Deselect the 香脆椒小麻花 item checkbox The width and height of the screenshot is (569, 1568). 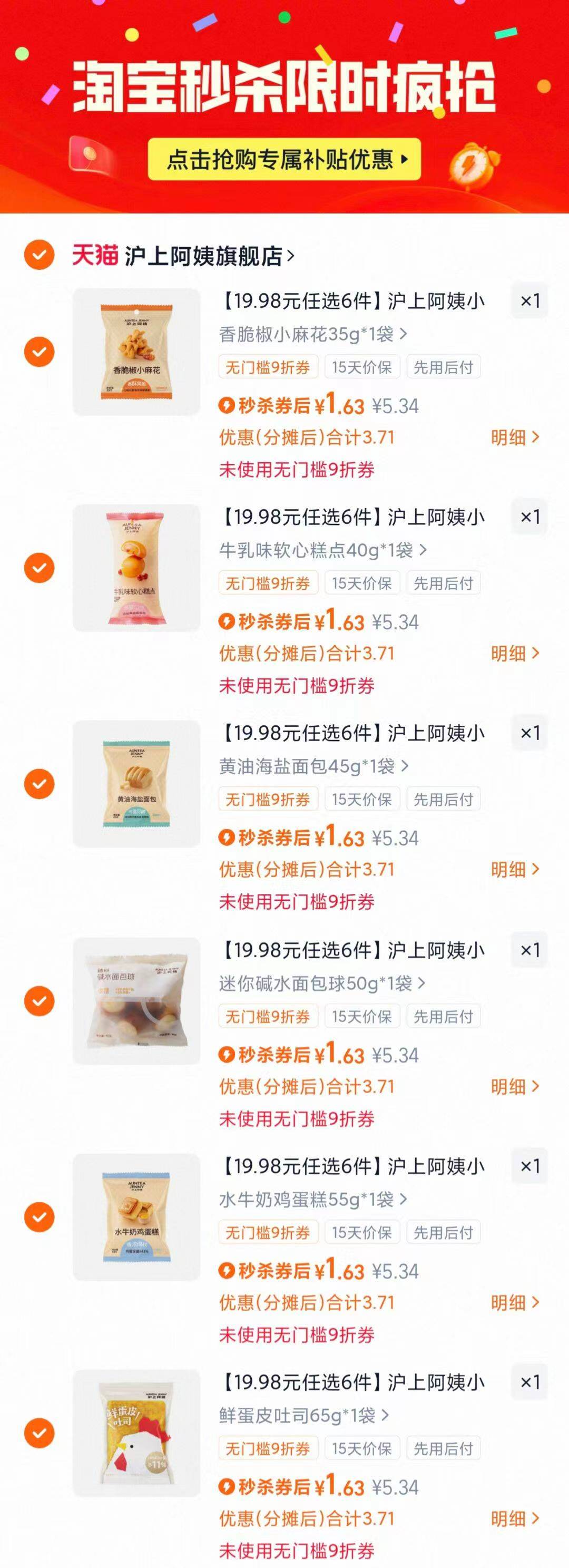pos(40,351)
